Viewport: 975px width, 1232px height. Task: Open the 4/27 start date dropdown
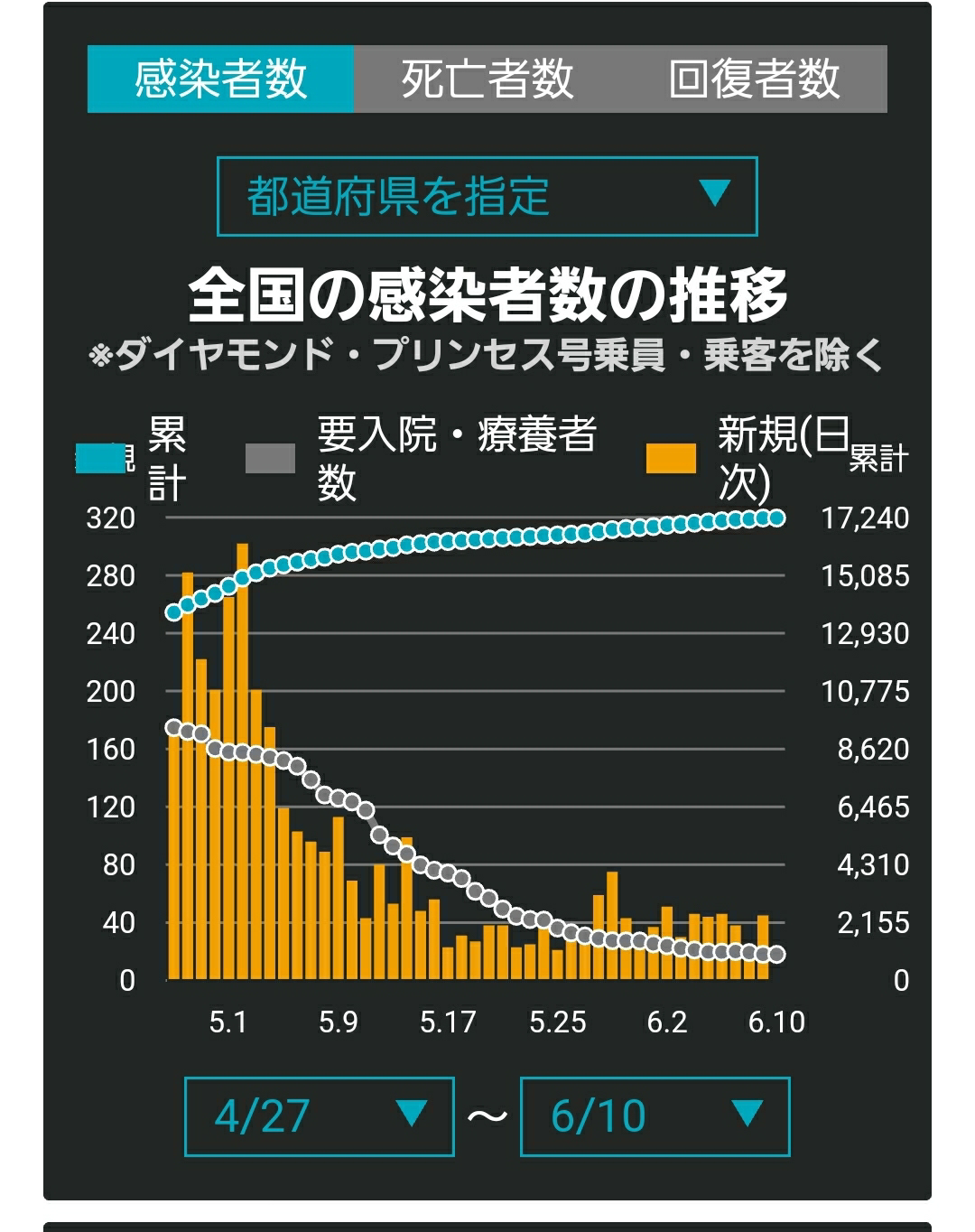tap(319, 1116)
